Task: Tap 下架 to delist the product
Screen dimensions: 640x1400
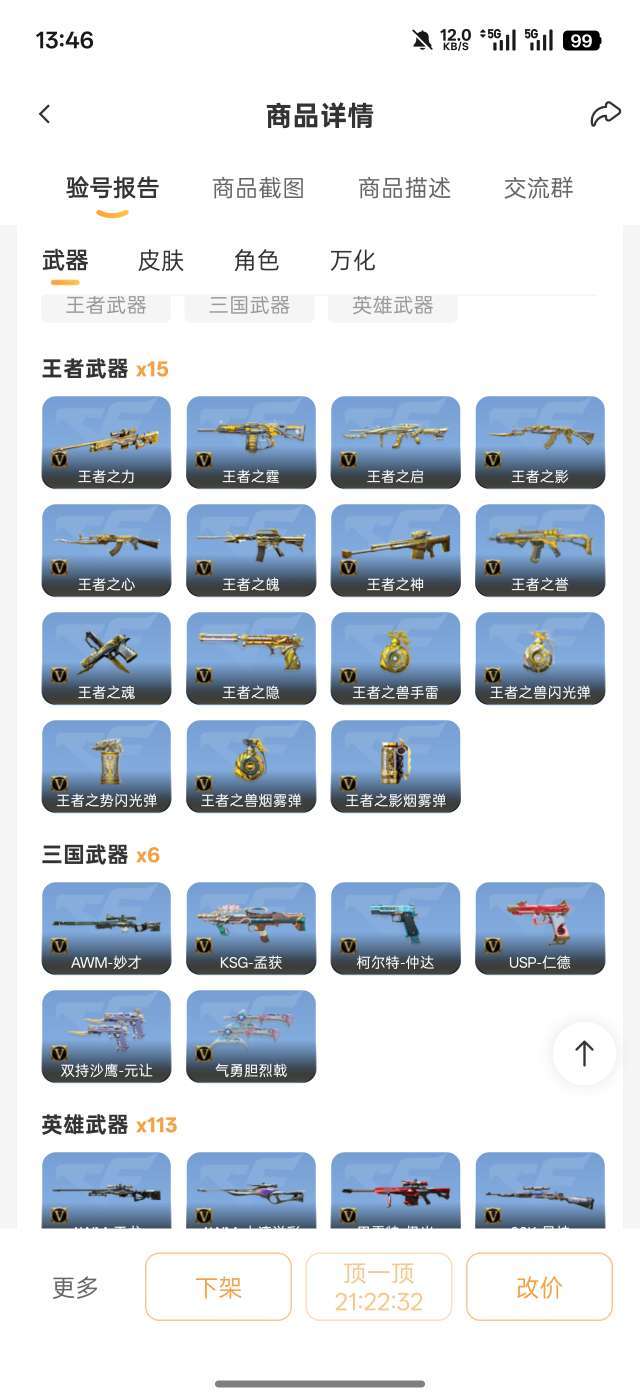Action: (218, 1287)
